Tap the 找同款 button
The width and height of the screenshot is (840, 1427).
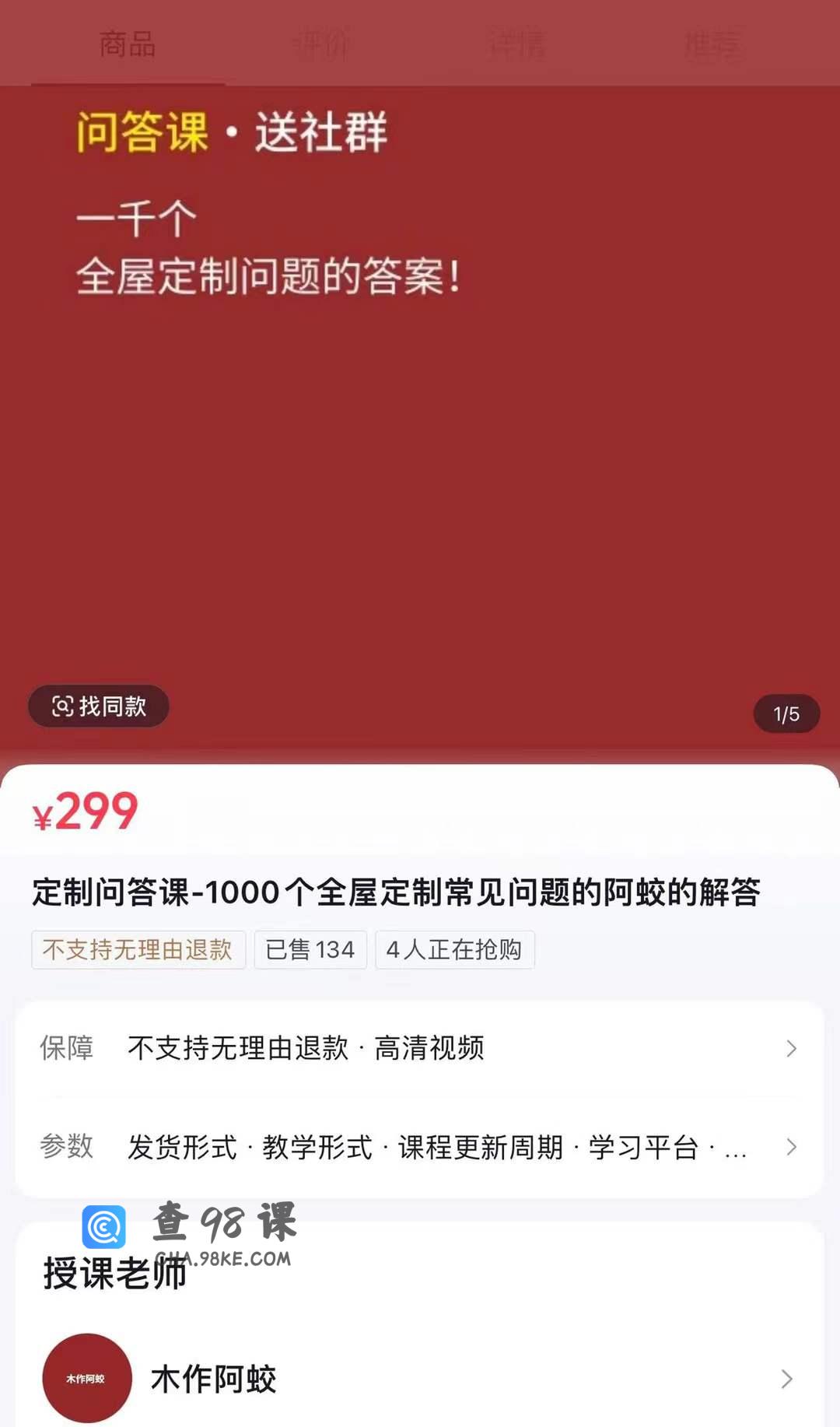click(99, 706)
